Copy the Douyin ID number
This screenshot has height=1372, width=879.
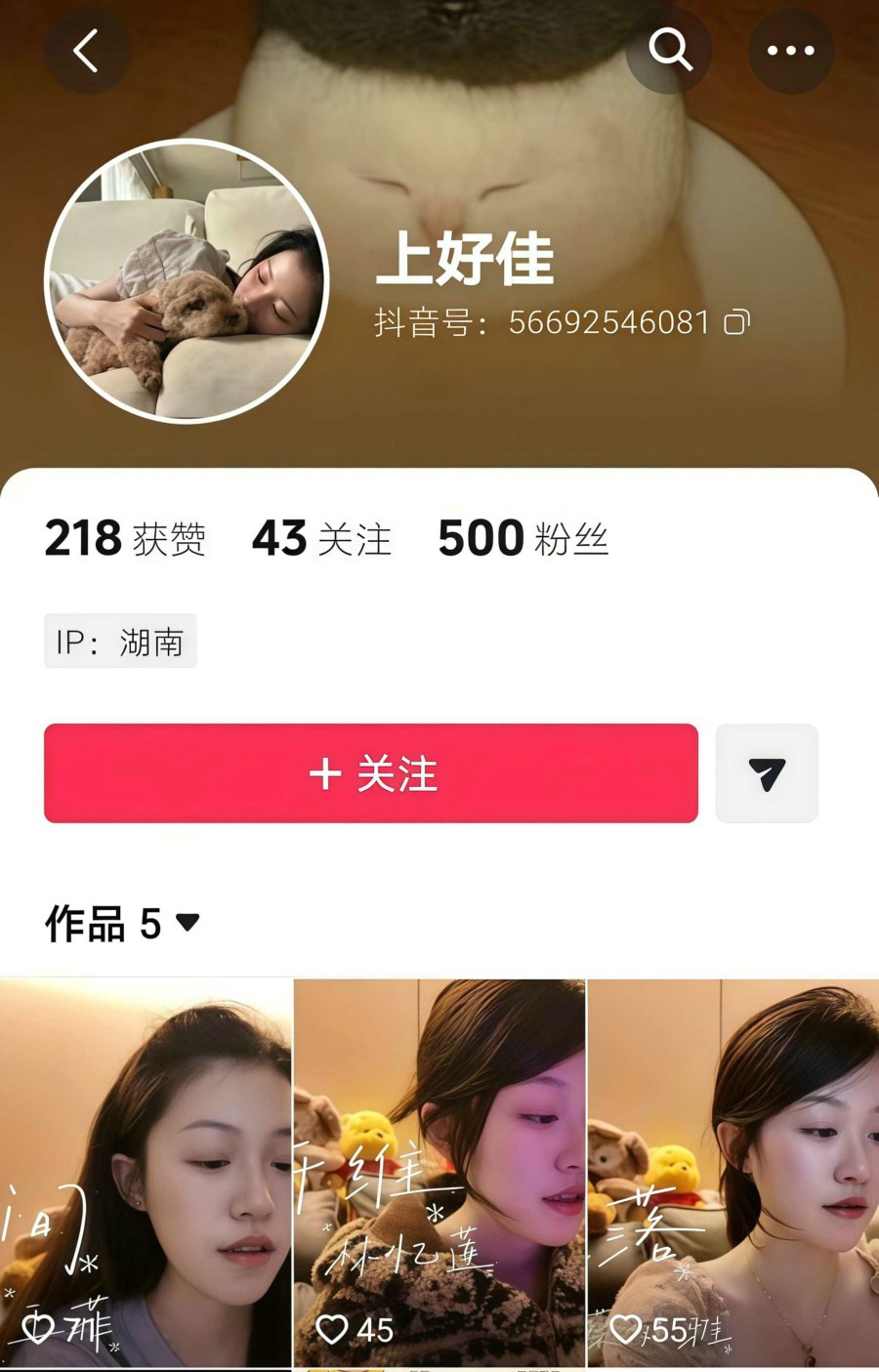click(737, 322)
